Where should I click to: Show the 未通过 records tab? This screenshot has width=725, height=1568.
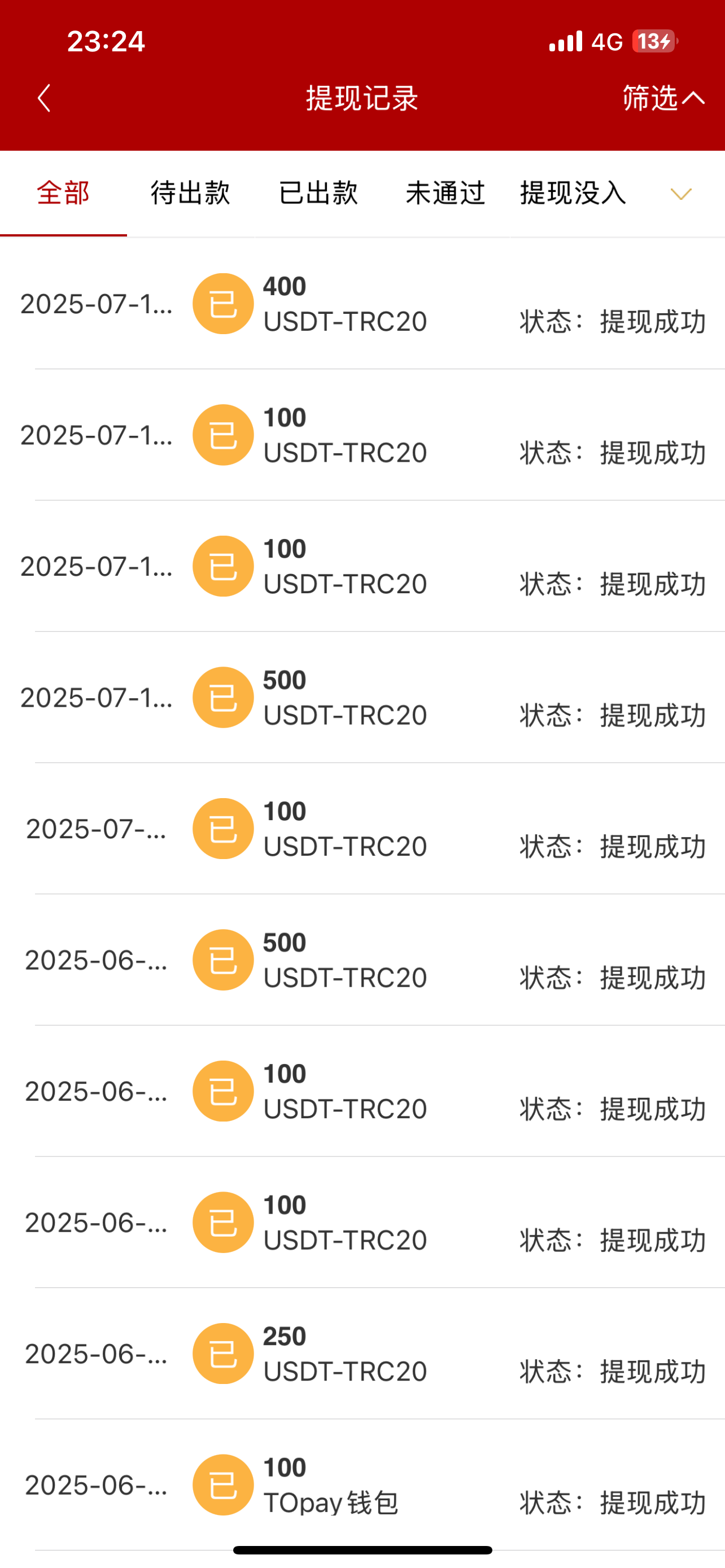pos(445,194)
